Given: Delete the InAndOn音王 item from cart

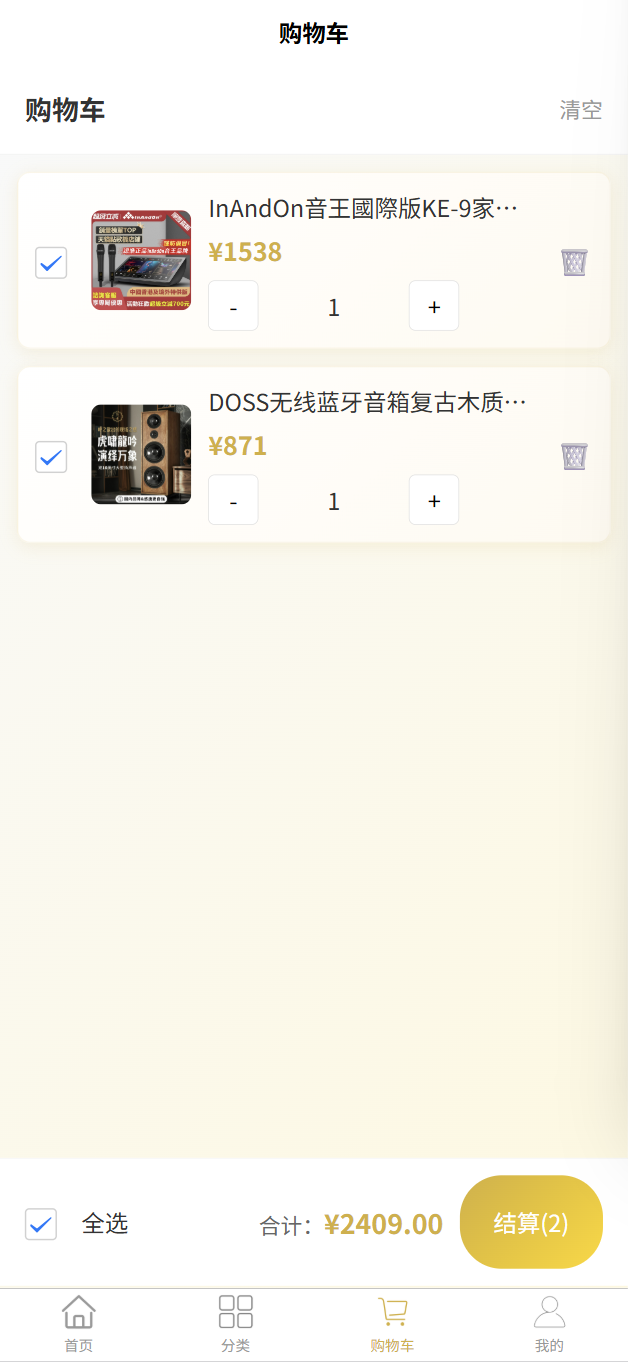Looking at the screenshot, I should coord(574,262).
